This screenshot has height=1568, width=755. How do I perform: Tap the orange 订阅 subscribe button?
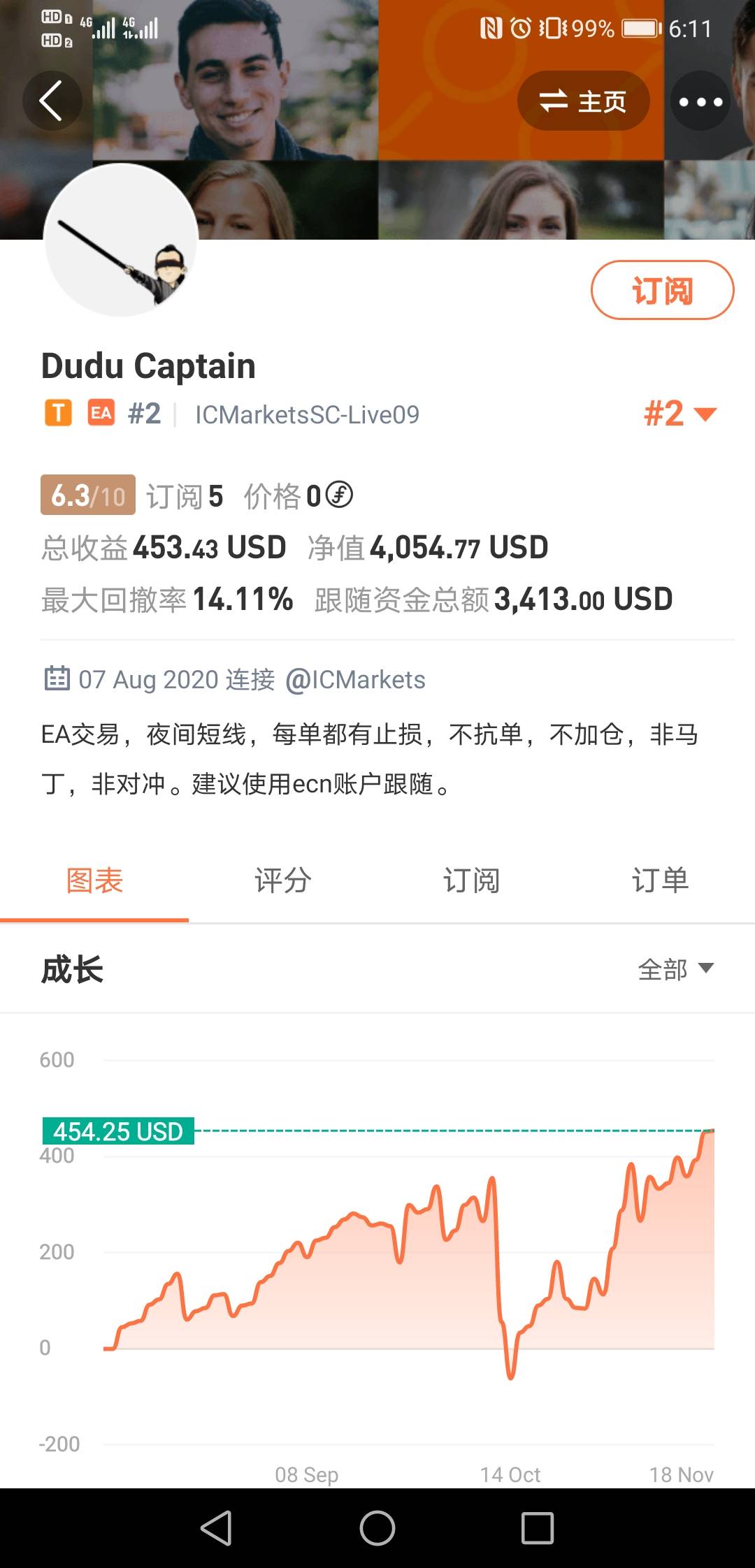pos(662,290)
